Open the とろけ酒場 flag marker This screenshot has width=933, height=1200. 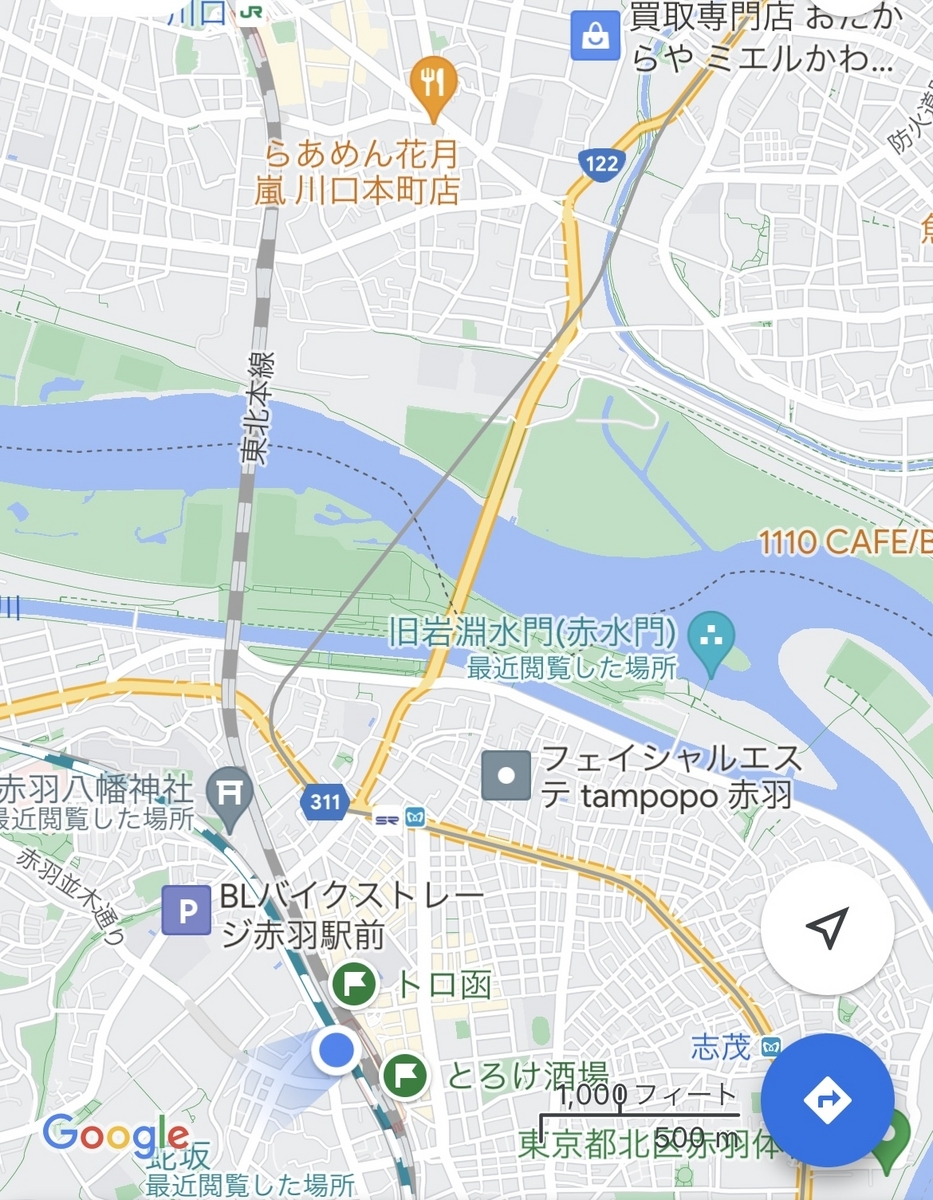(x=405, y=1076)
